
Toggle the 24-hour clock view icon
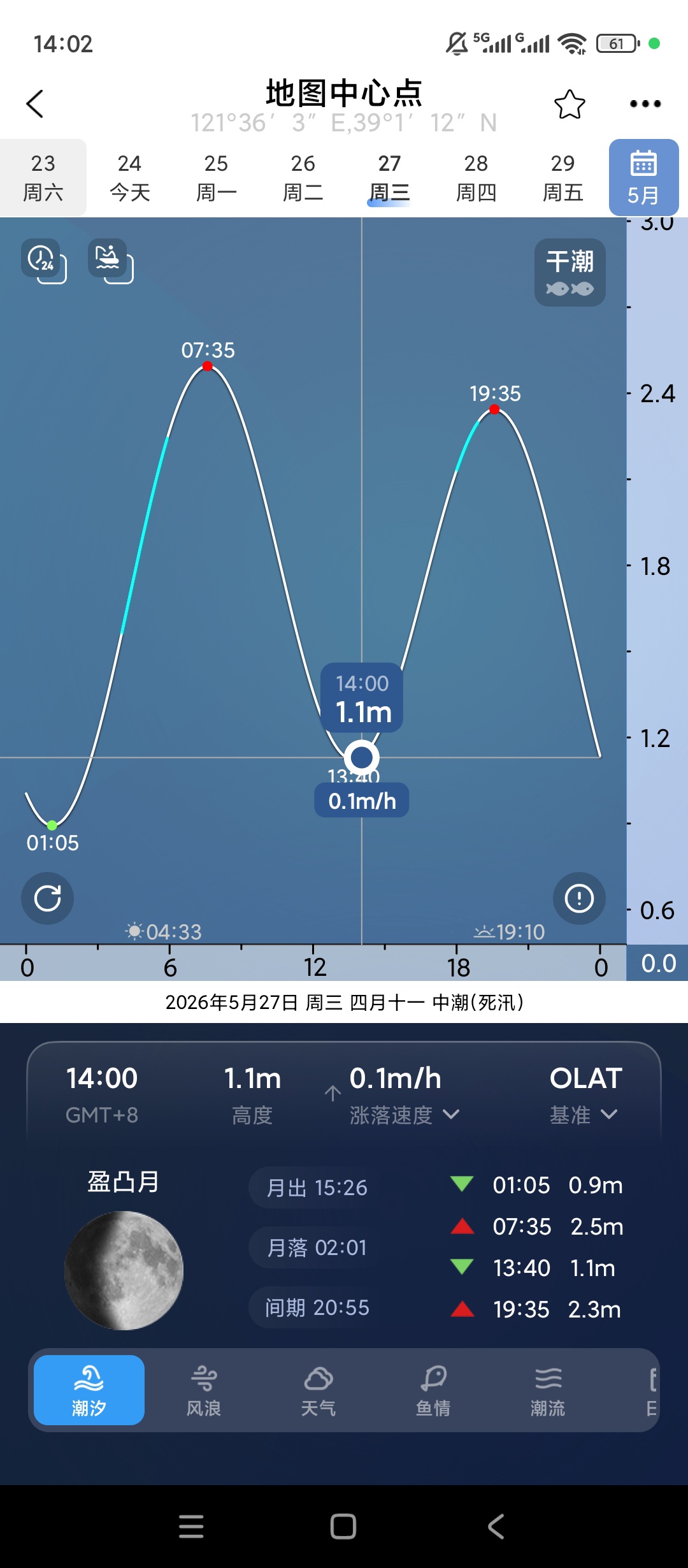[x=44, y=261]
